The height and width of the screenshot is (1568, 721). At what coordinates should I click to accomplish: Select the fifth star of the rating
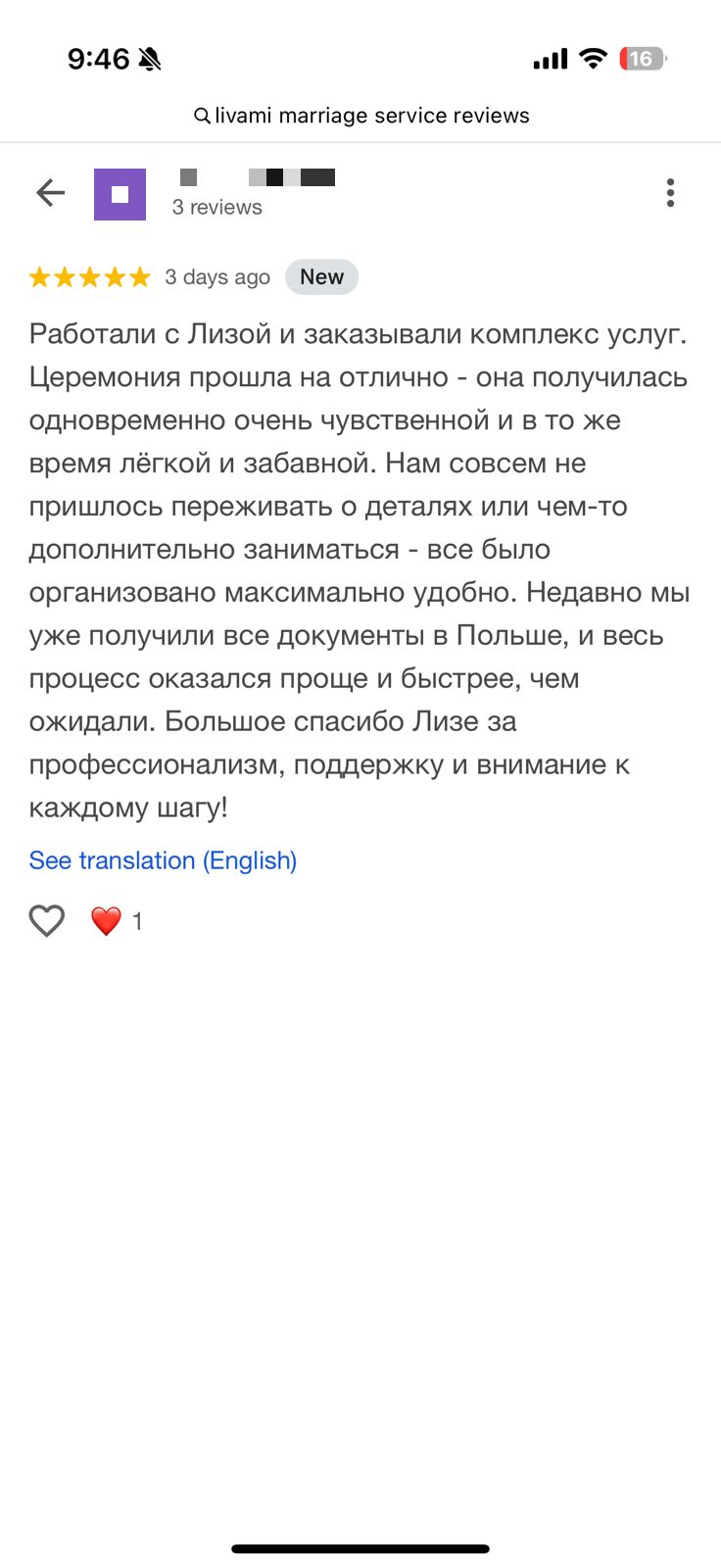140,277
